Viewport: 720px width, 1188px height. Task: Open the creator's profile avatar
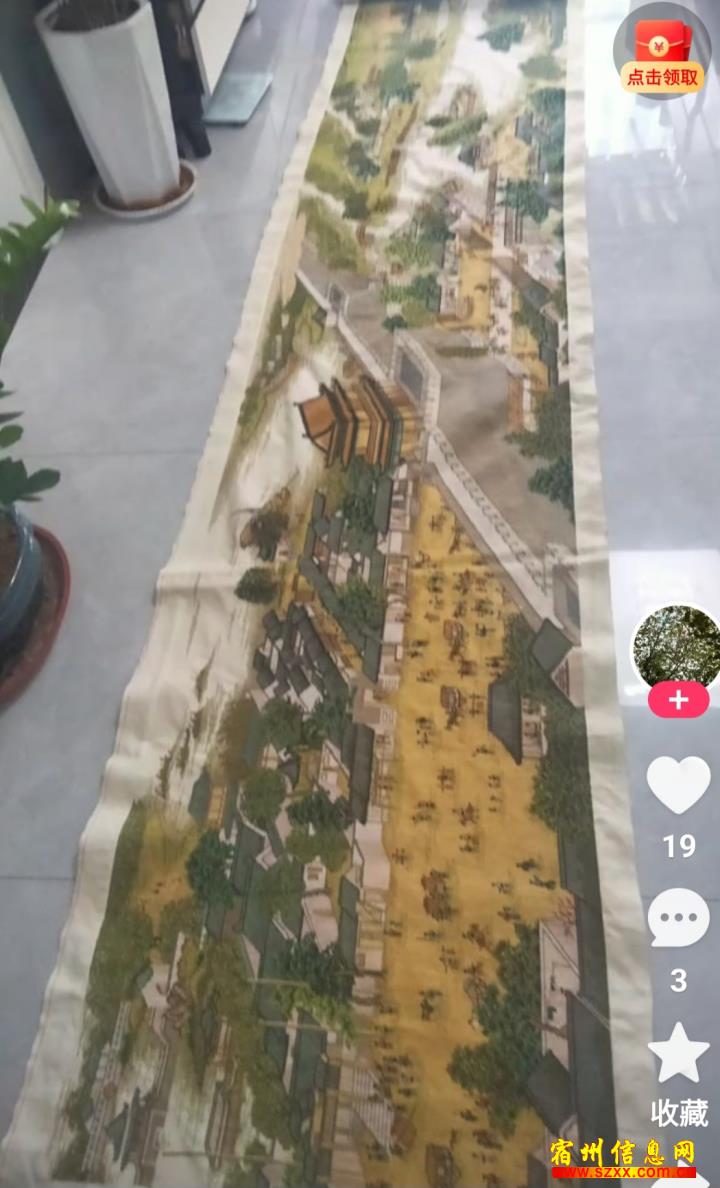[x=678, y=647]
